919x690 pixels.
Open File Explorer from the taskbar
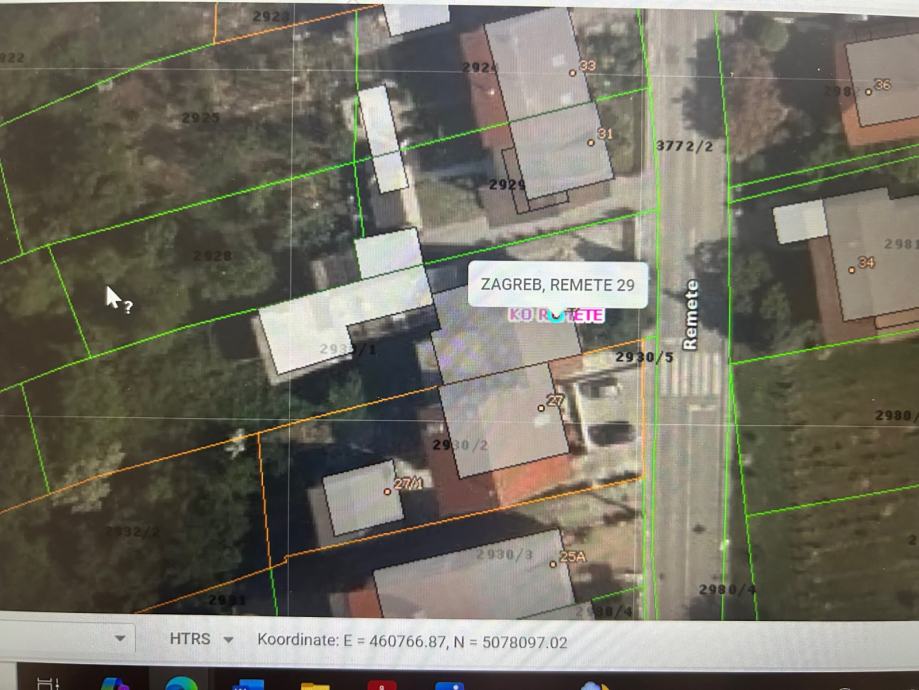coord(315,685)
